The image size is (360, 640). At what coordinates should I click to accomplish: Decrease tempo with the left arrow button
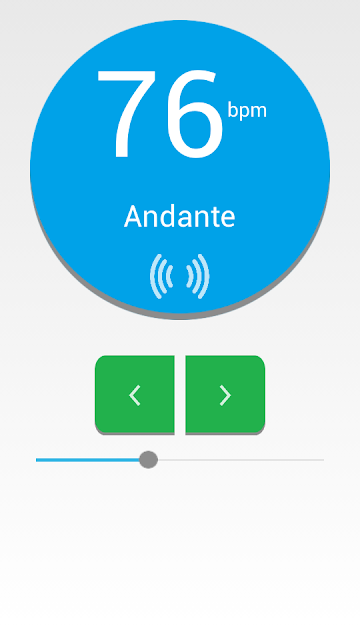coord(135,395)
